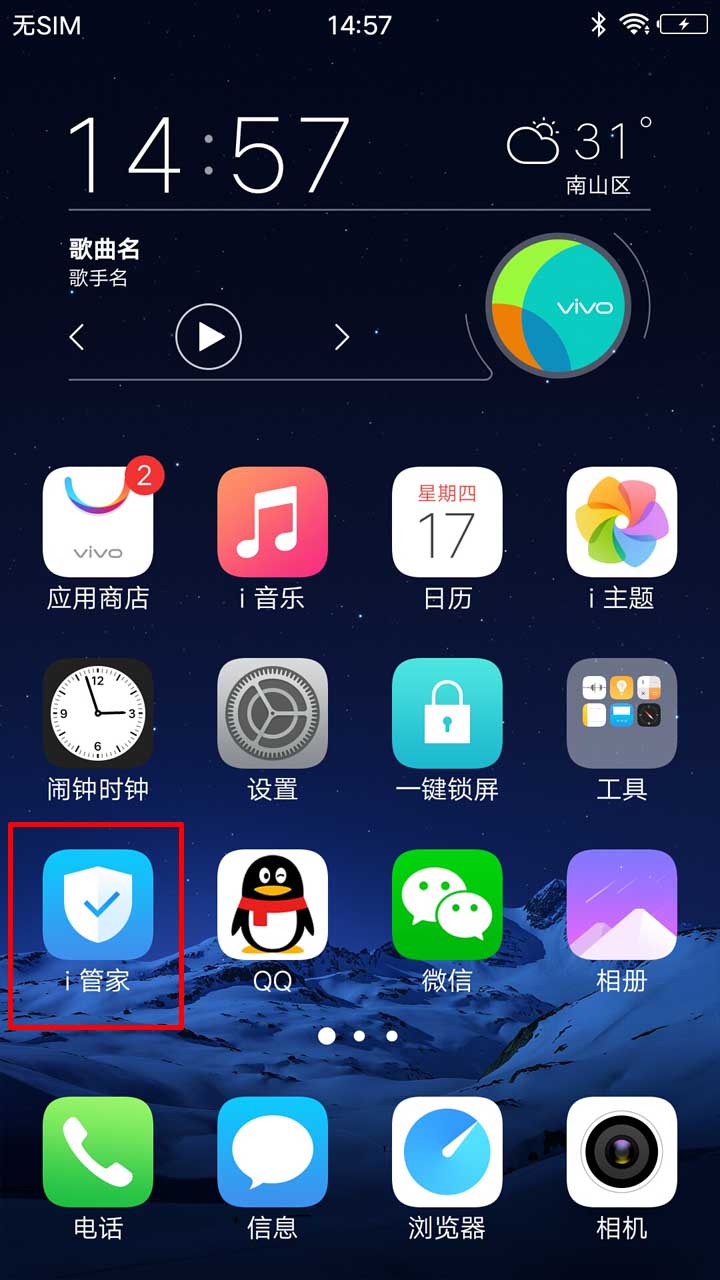This screenshot has width=720, height=1280.
Task: Open 信息 messages
Action: click(272, 1152)
